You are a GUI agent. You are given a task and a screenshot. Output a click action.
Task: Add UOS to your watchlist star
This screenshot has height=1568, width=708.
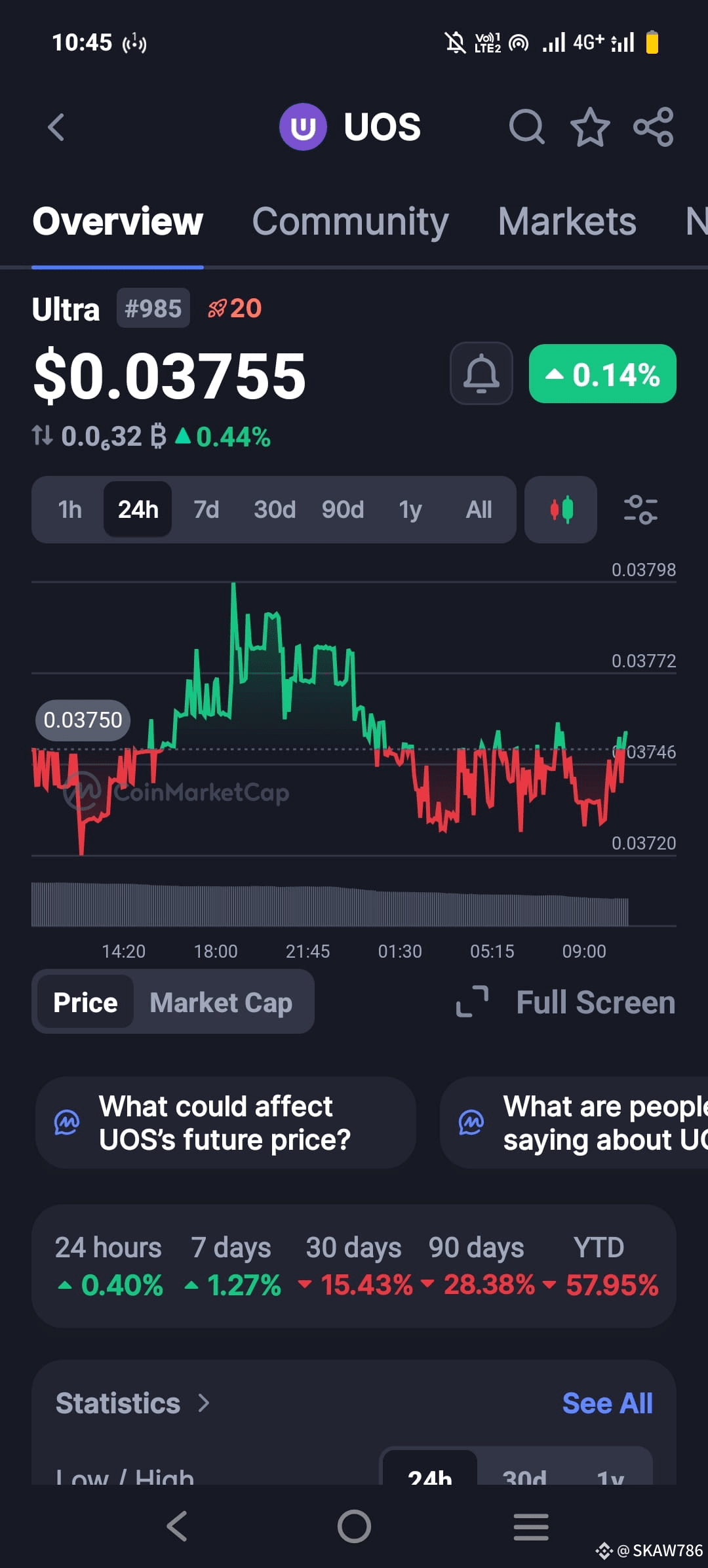coord(590,127)
